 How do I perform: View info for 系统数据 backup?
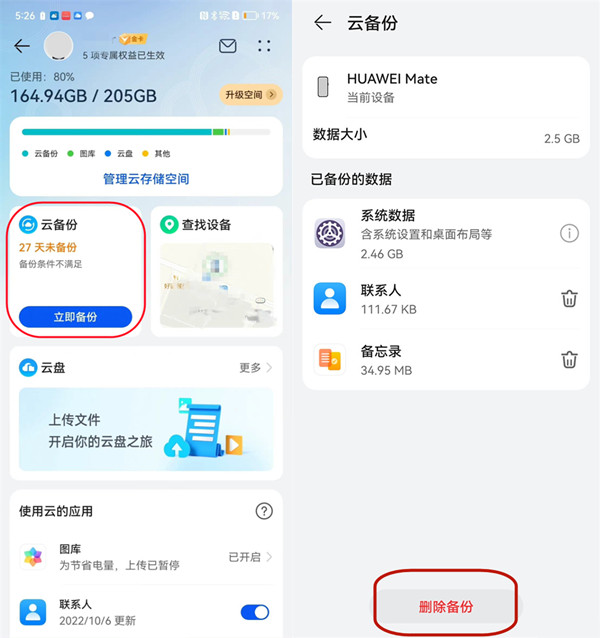coord(569,234)
